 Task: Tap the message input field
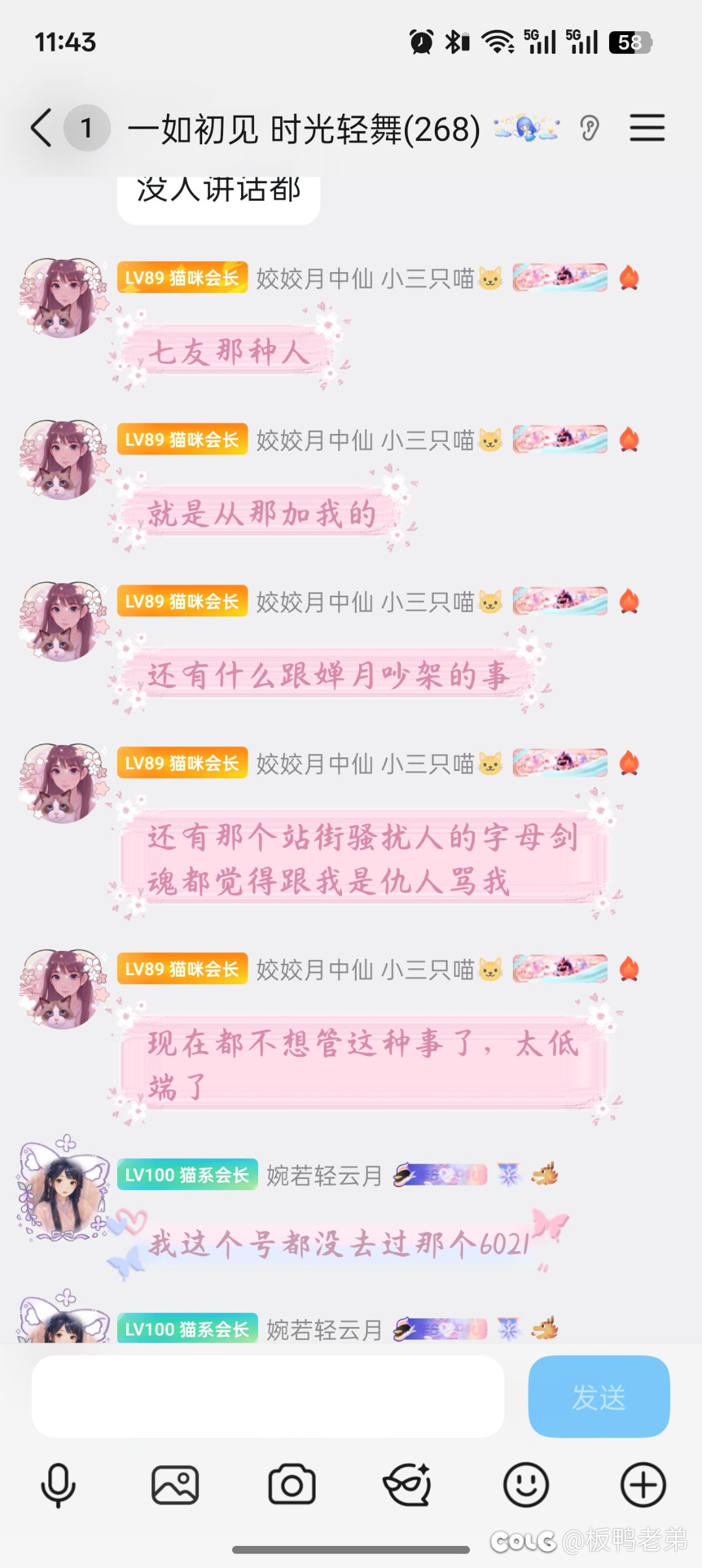(268, 1397)
